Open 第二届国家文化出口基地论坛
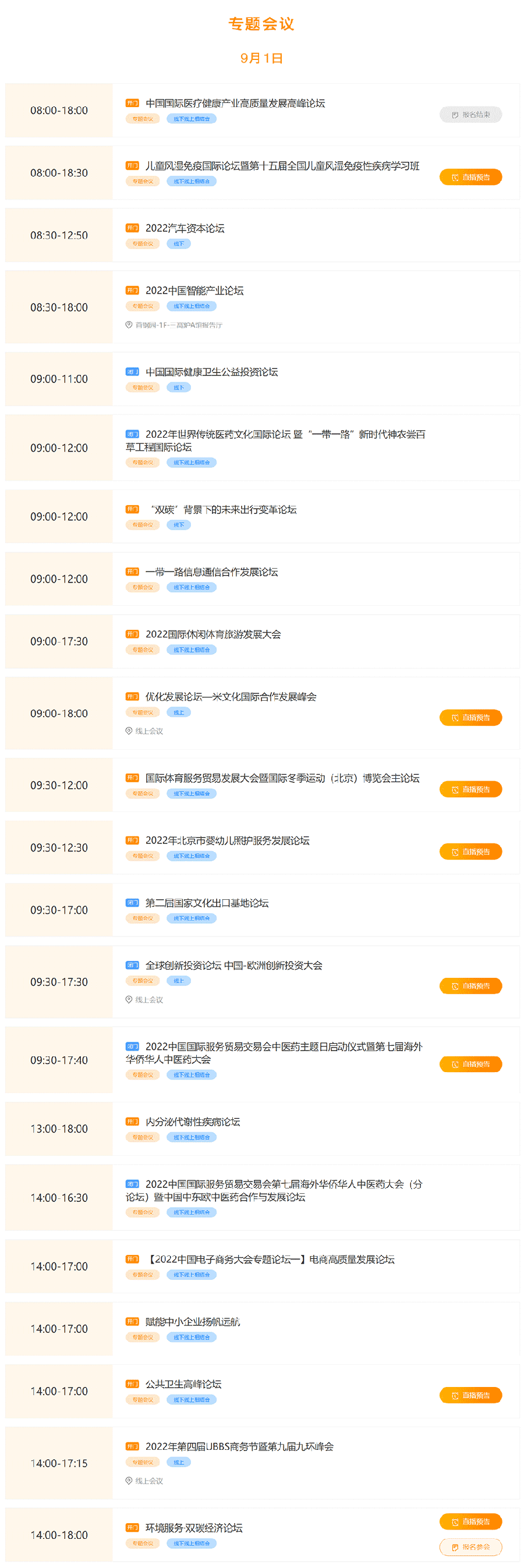Image resolution: width=524 pixels, height=1568 pixels. pyautogui.click(x=207, y=903)
